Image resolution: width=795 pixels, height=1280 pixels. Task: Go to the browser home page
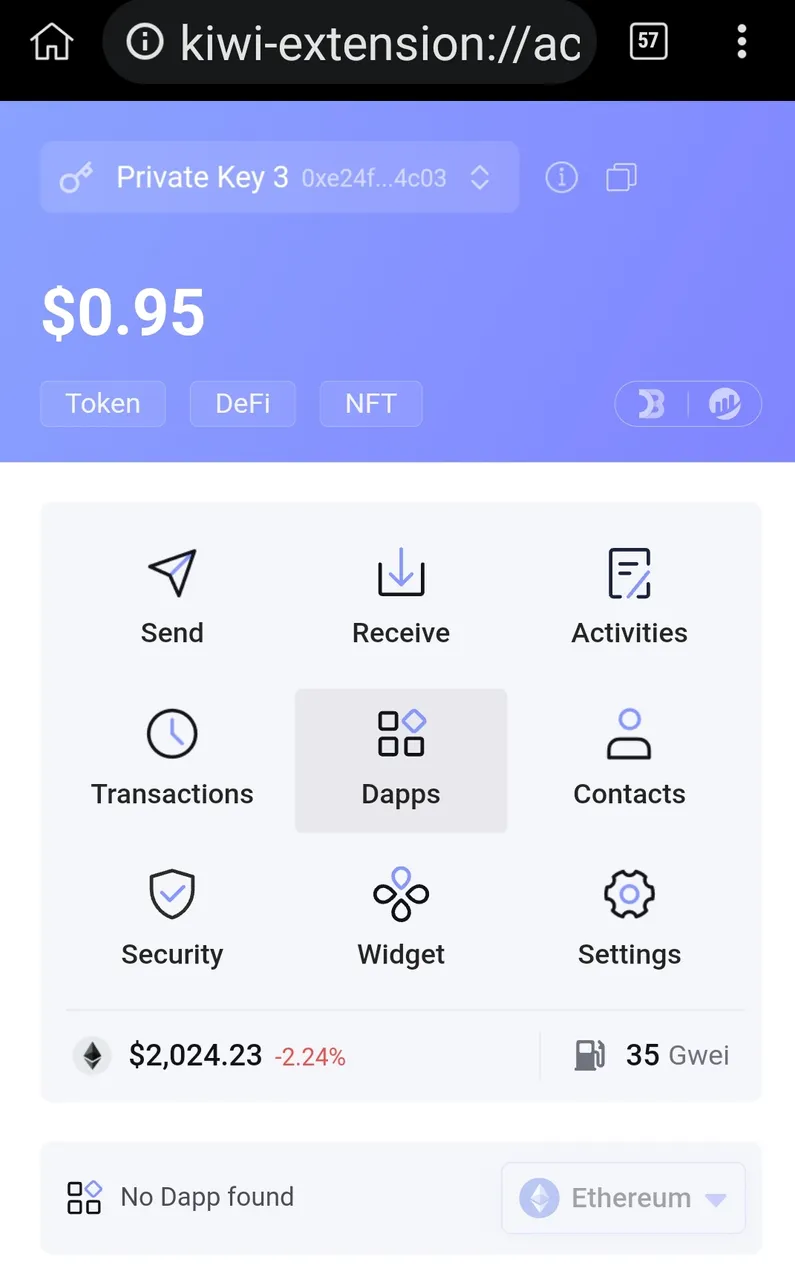pos(51,42)
